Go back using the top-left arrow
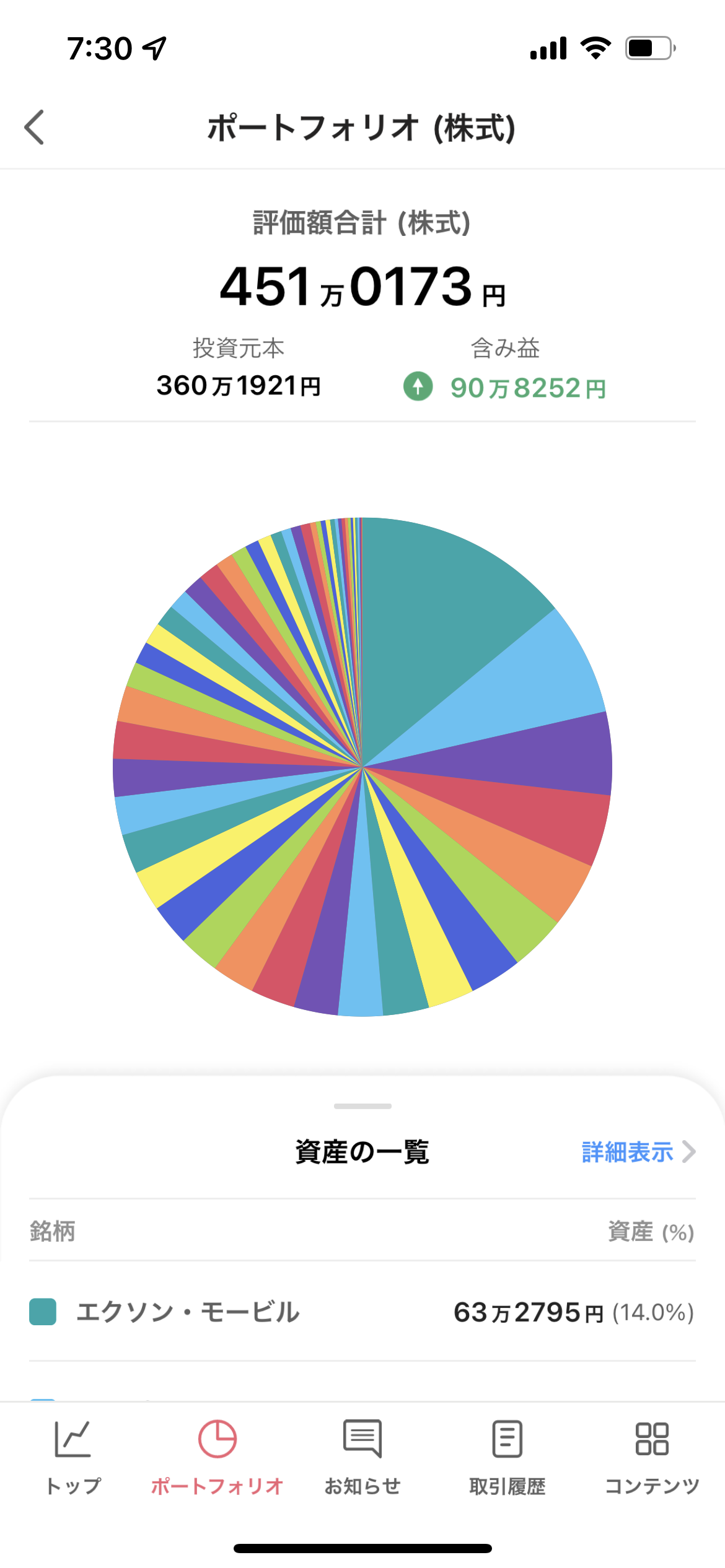This screenshot has height=1568, width=725. 34,127
